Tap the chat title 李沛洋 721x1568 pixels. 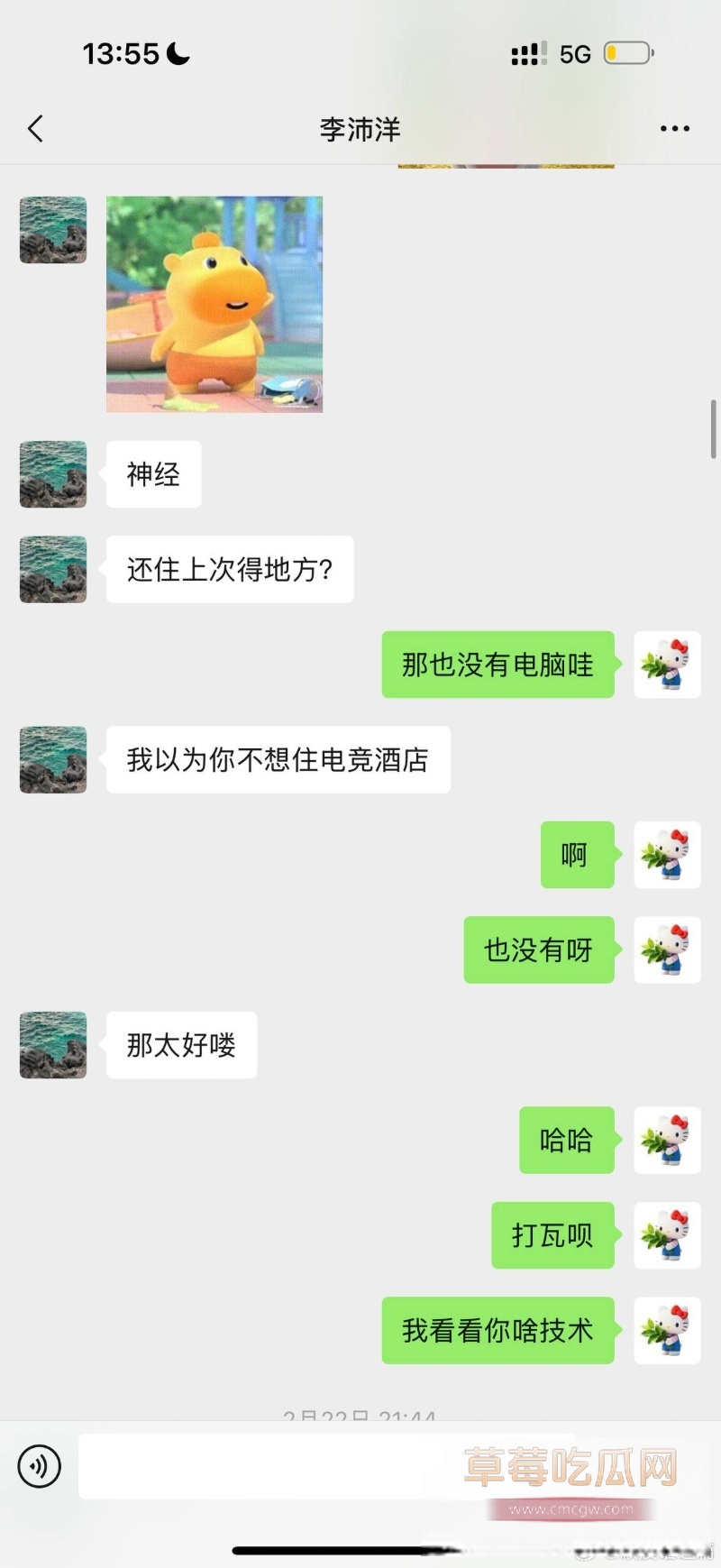(360, 129)
